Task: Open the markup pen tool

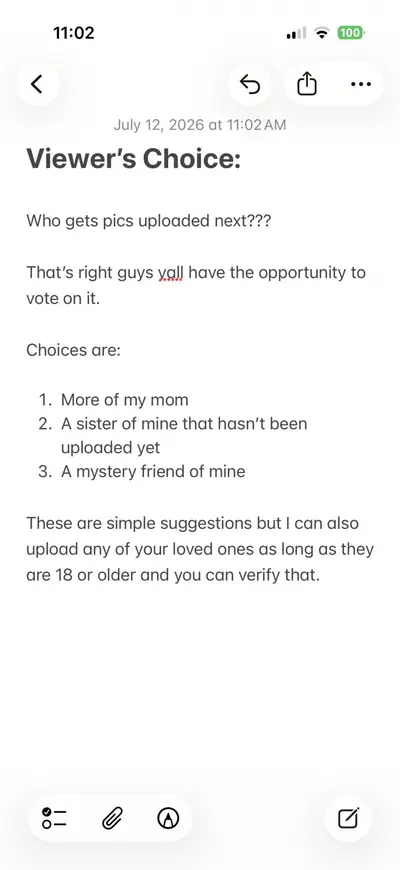Action: [x=168, y=818]
